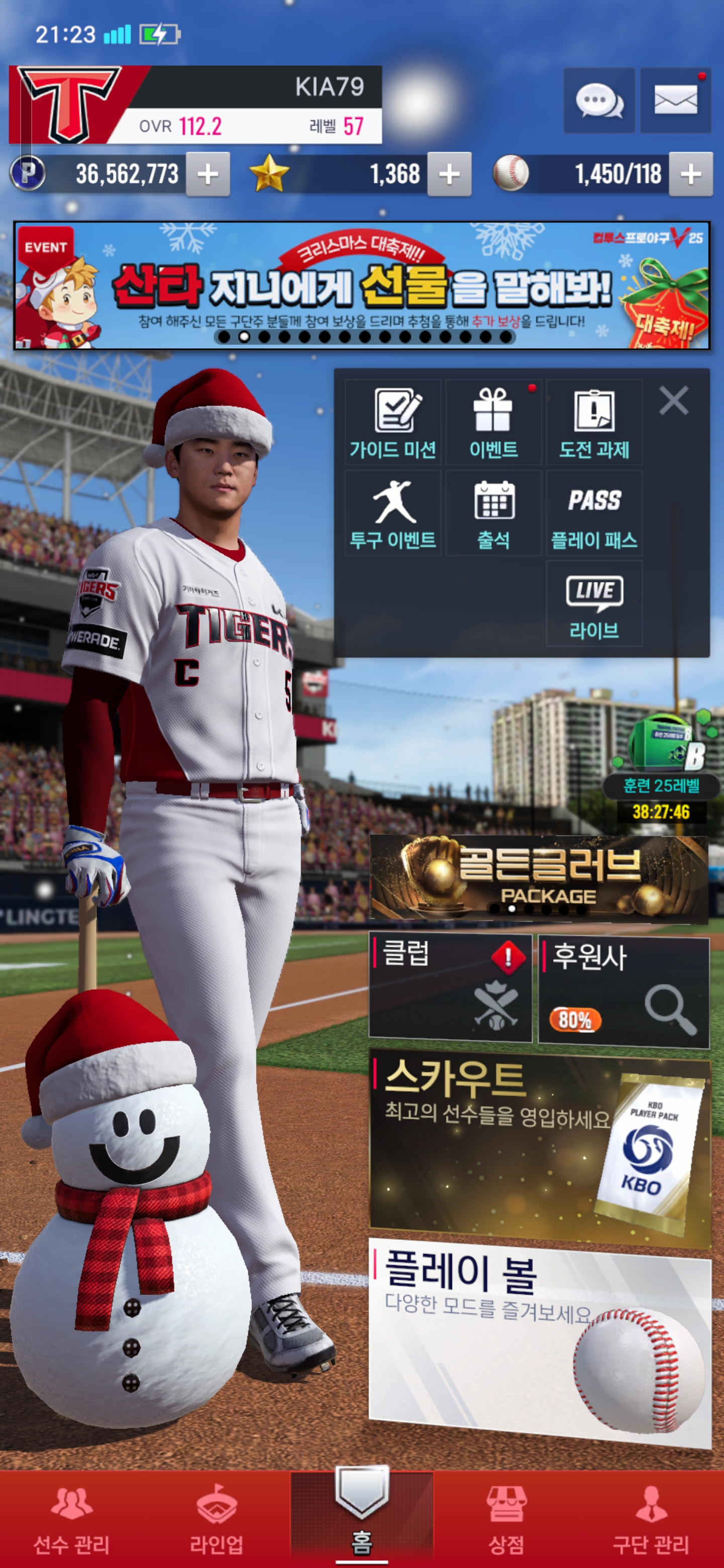Open the 클럽 club card
724x1568 pixels.
click(x=450, y=988)
